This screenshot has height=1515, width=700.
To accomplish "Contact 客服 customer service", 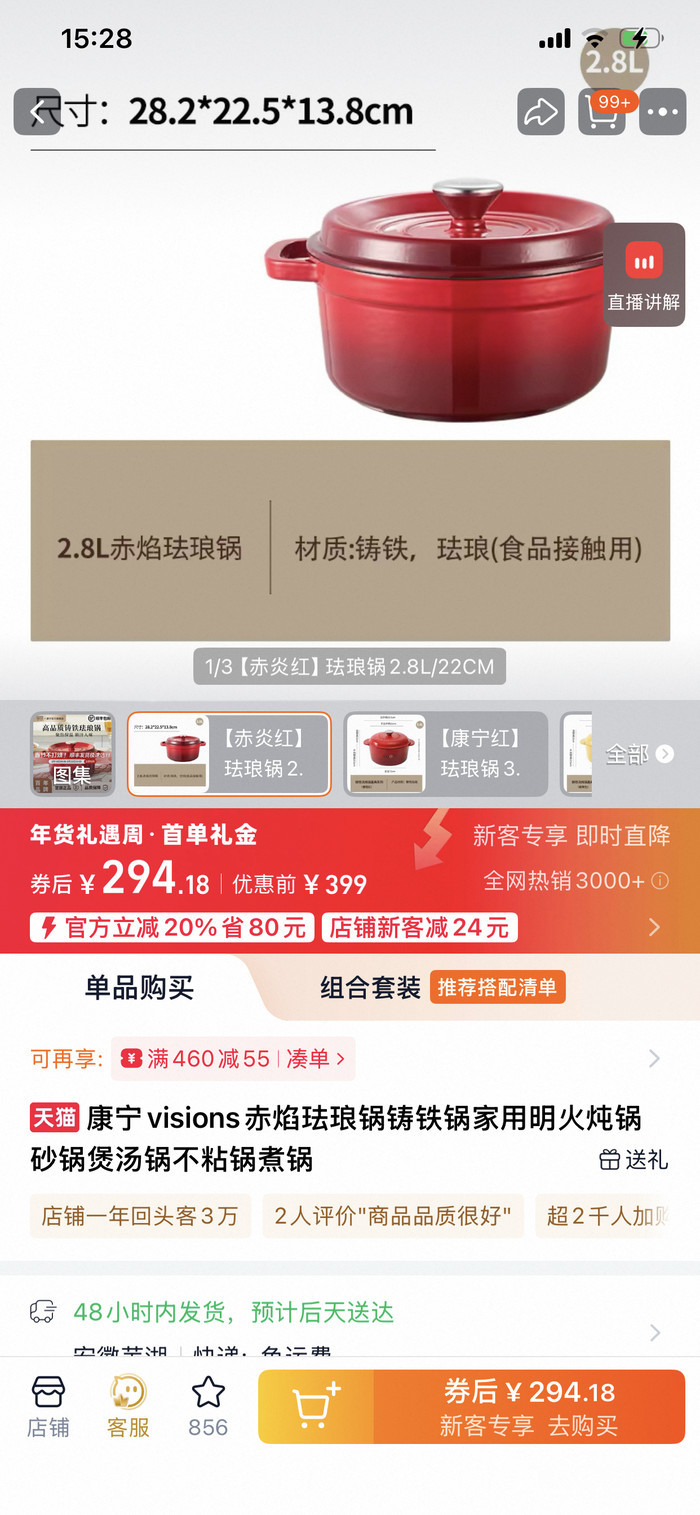I will coord(128,1406).
